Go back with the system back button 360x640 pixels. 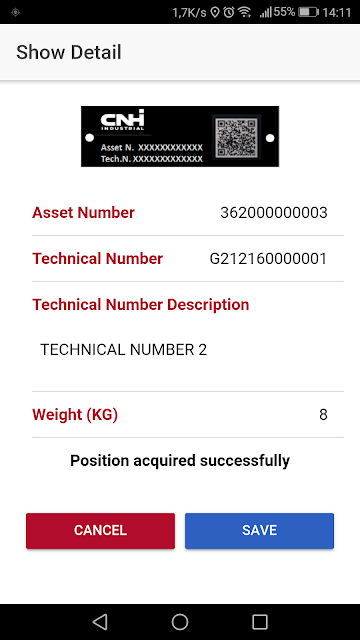(x=100, y=622)
